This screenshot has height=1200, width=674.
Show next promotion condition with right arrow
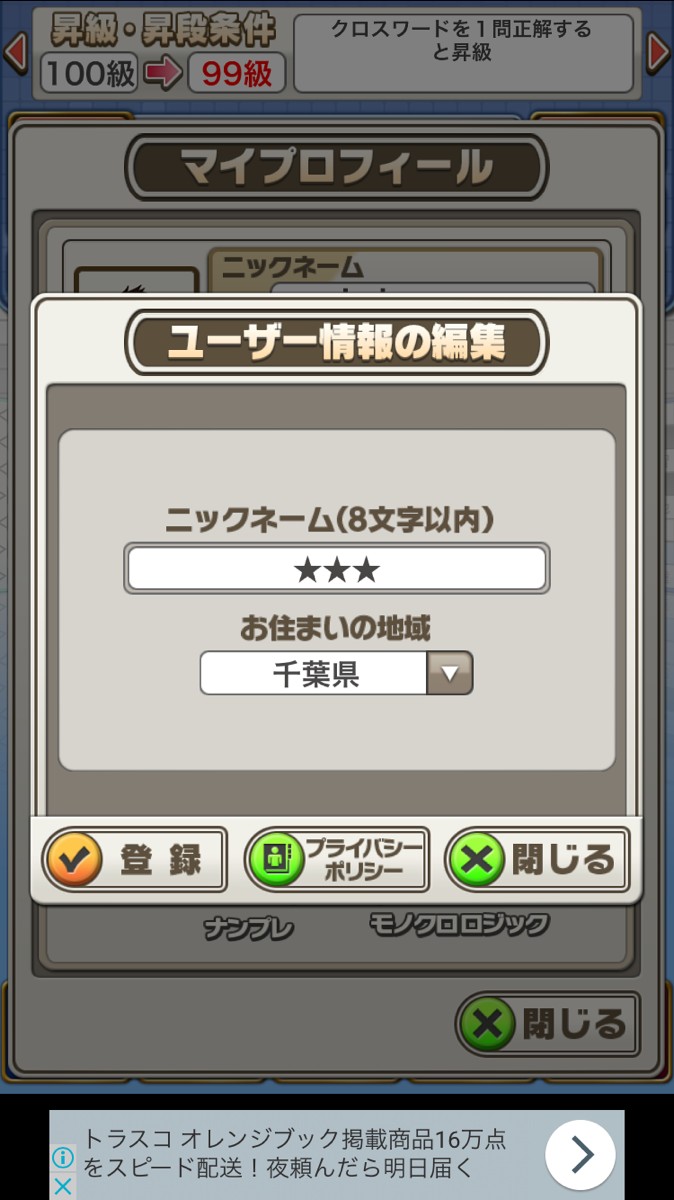tap(658, 53)
